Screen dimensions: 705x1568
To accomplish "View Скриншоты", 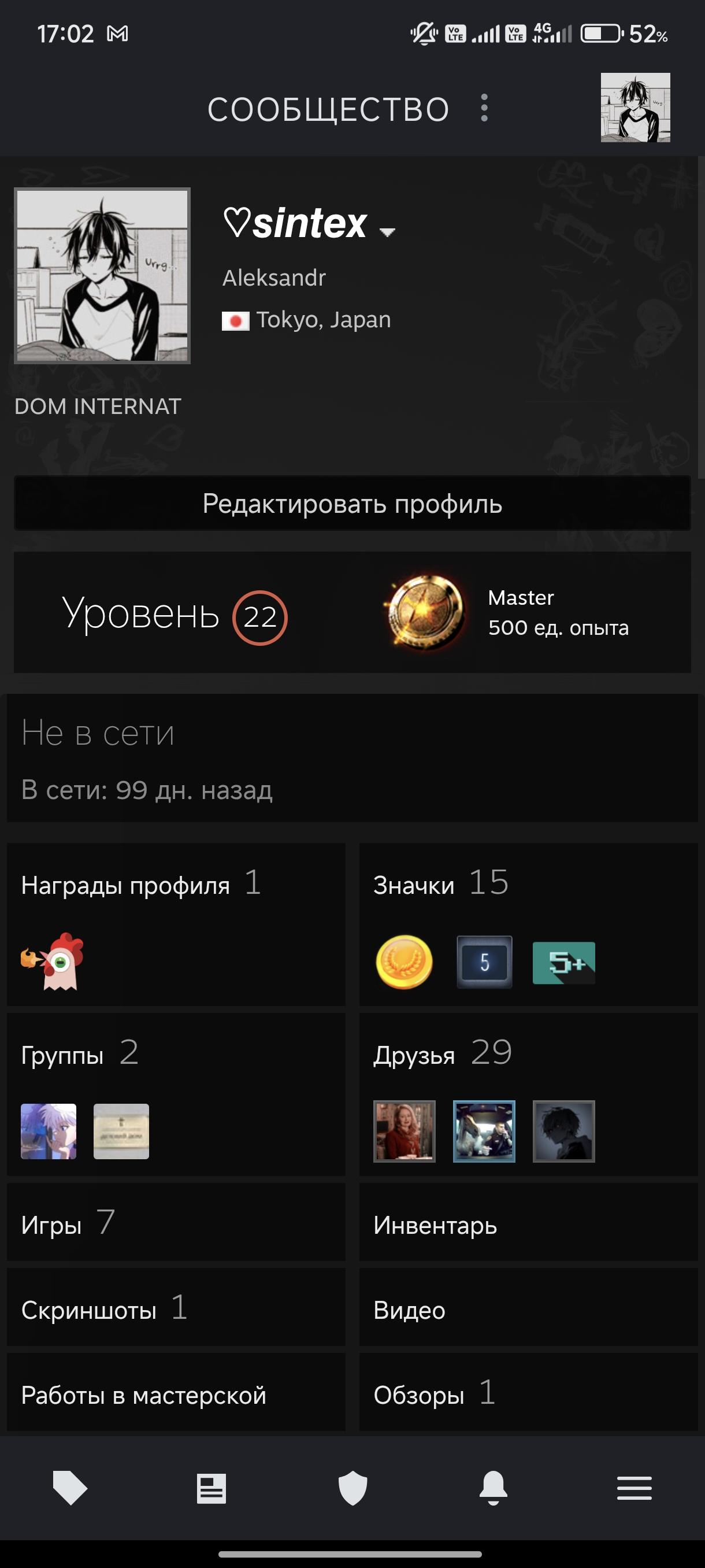I will tap(176, 1307).
